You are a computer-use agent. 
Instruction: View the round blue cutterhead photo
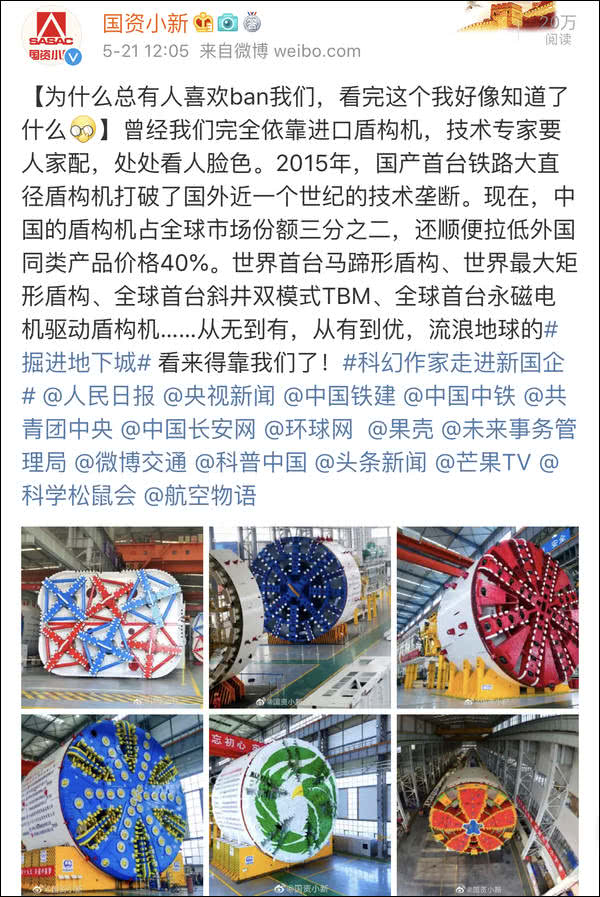[x=299, y=617]
